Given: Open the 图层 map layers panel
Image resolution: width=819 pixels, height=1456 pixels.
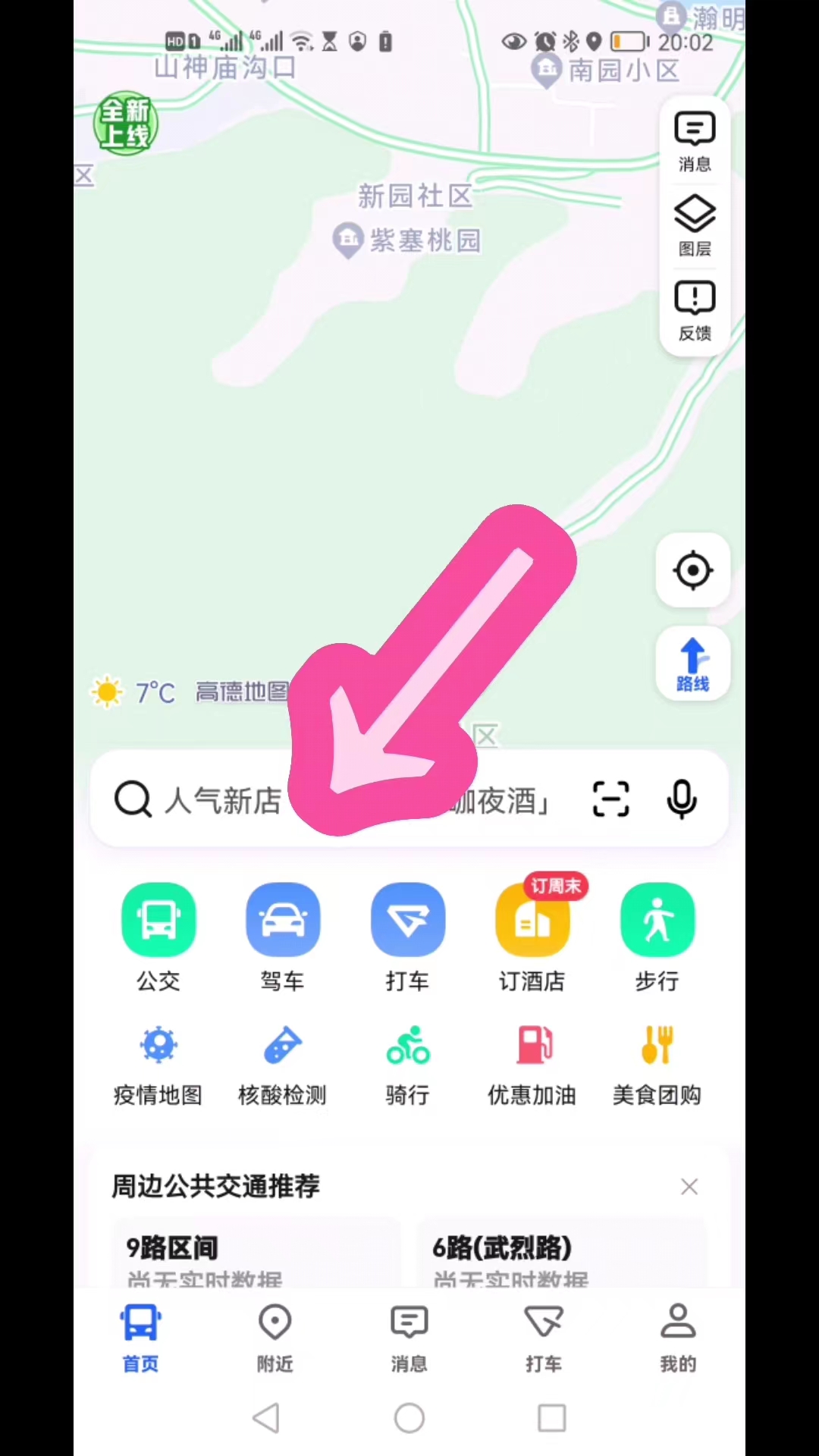Looking at the screenshot, I should [695, 224].
